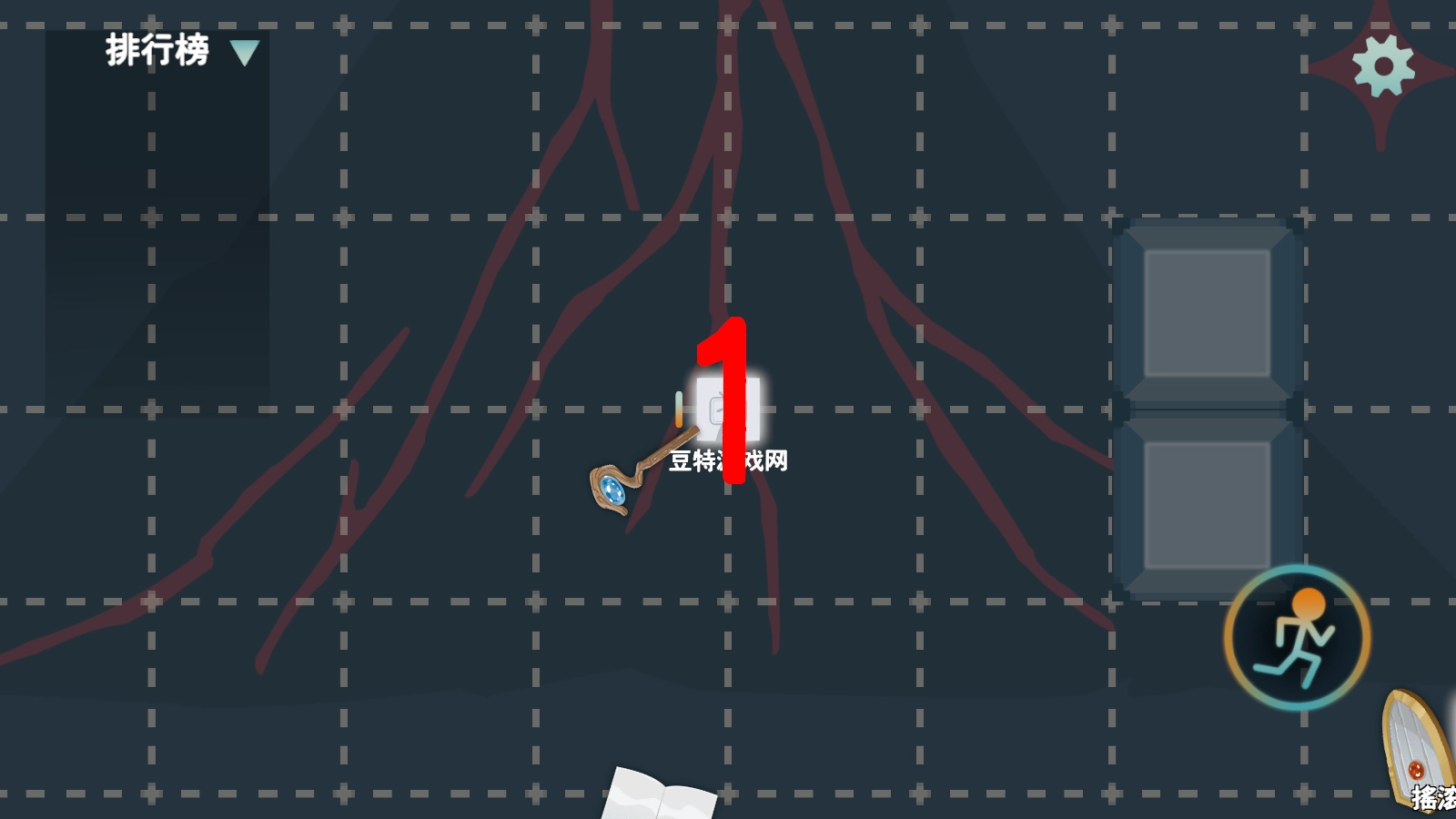Screen dimensions: 1456x819
Task: Open the settings gear
Action: pyautogui.click(x=1382, y=66)
